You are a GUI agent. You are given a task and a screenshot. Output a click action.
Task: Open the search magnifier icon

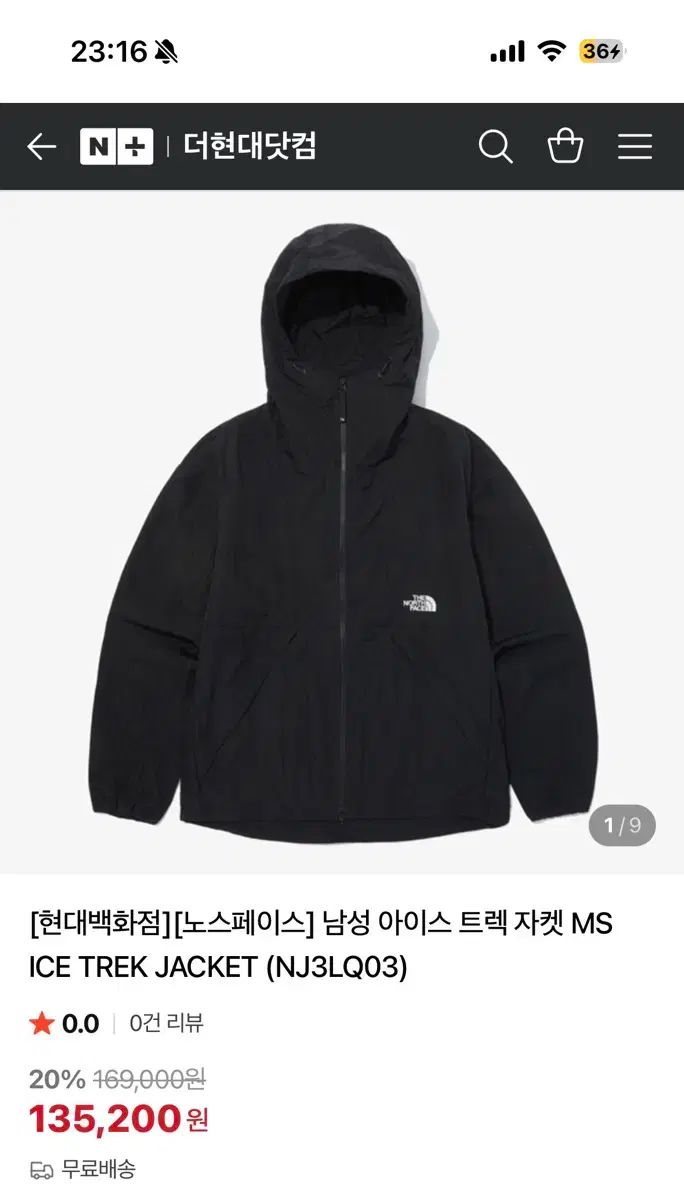pyautogui.click(x=495, y=147)
